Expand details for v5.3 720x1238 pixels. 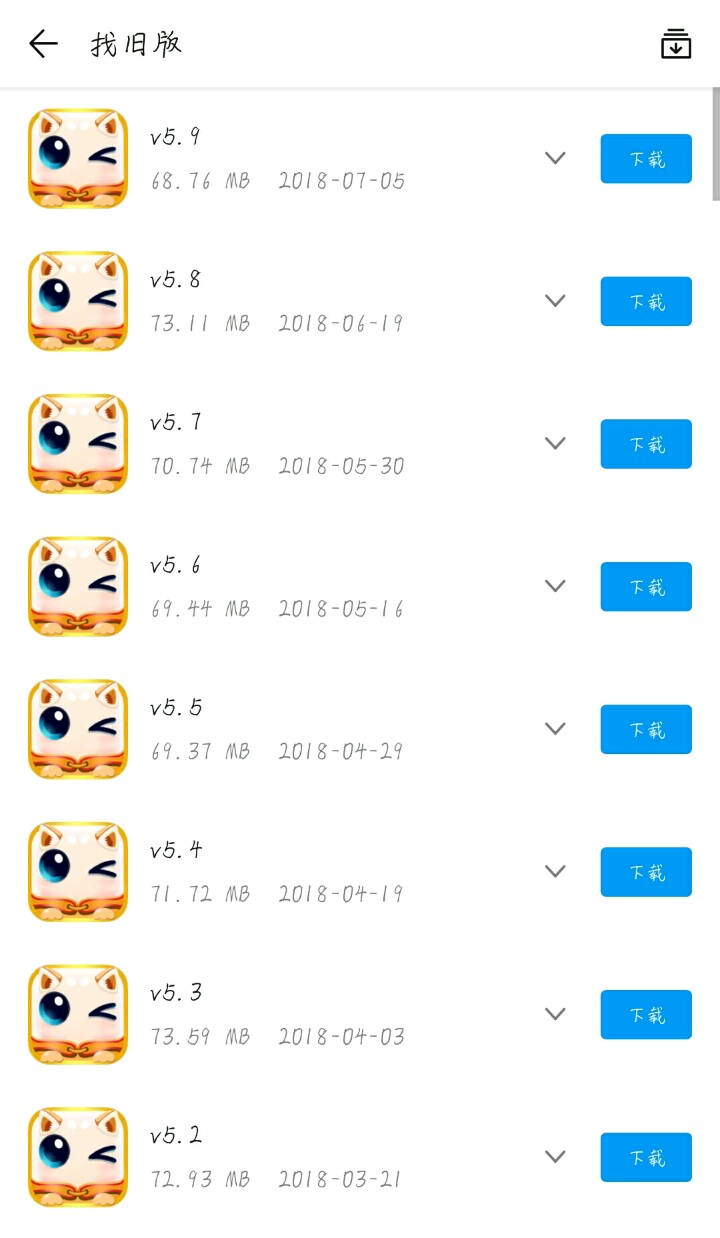tap(555, 1014)
